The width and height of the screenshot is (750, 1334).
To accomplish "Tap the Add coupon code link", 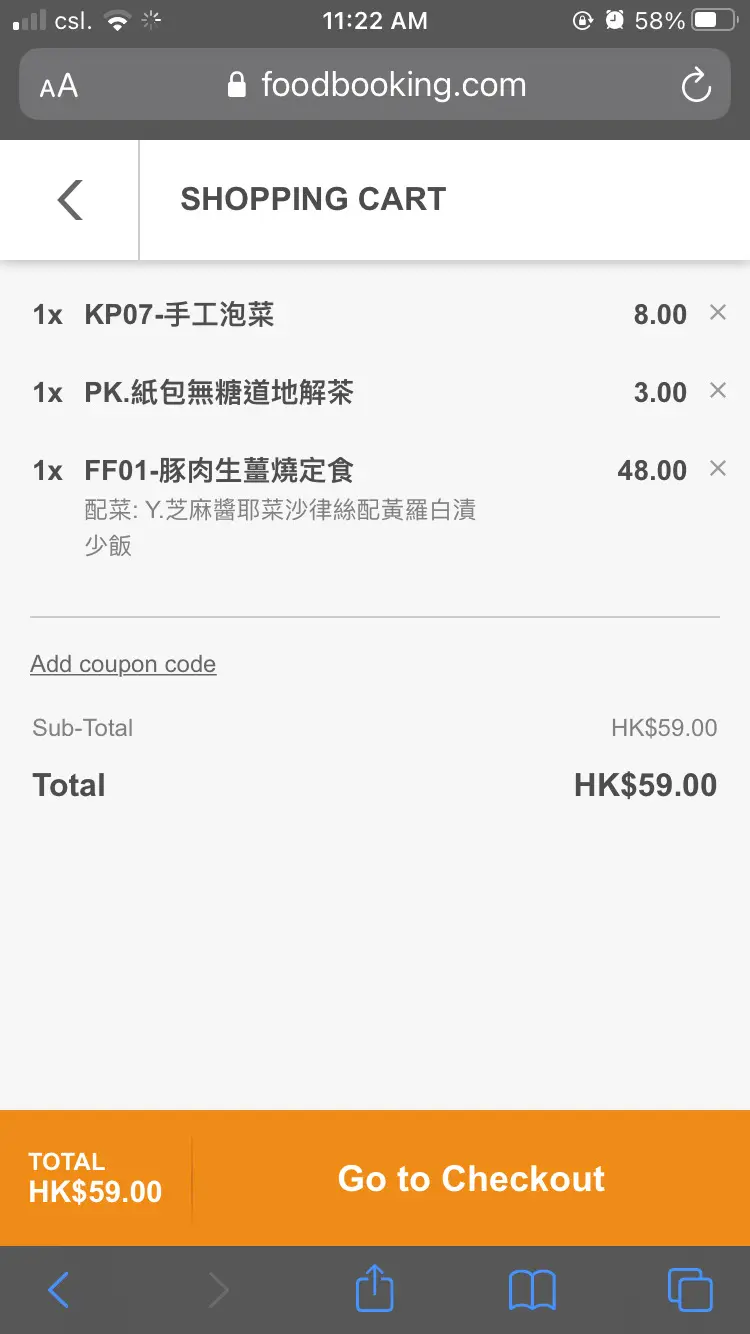I will click(x=123, y=664).
